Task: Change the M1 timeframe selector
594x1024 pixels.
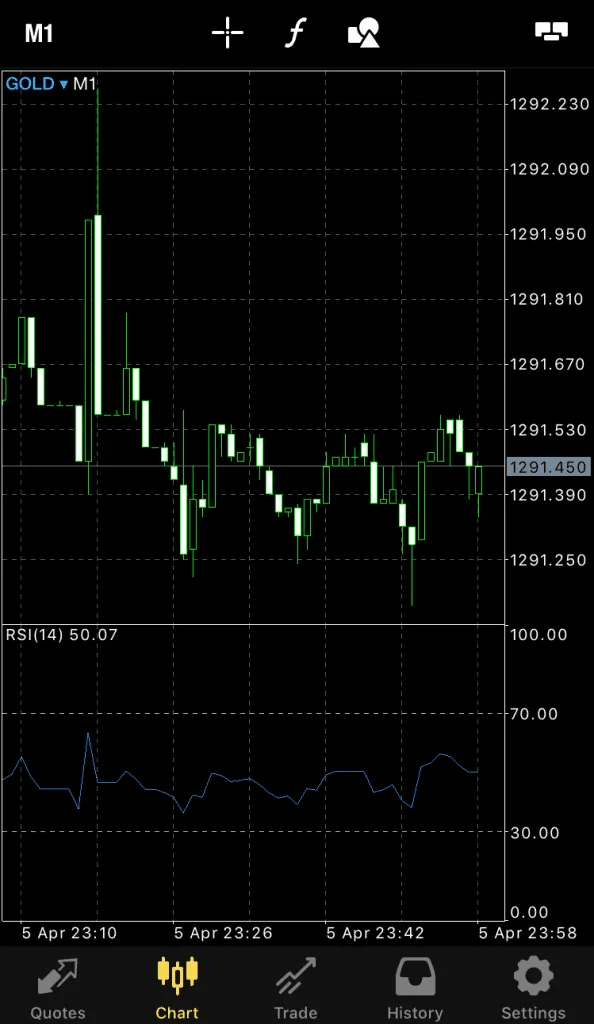Action: pos(39,33)
